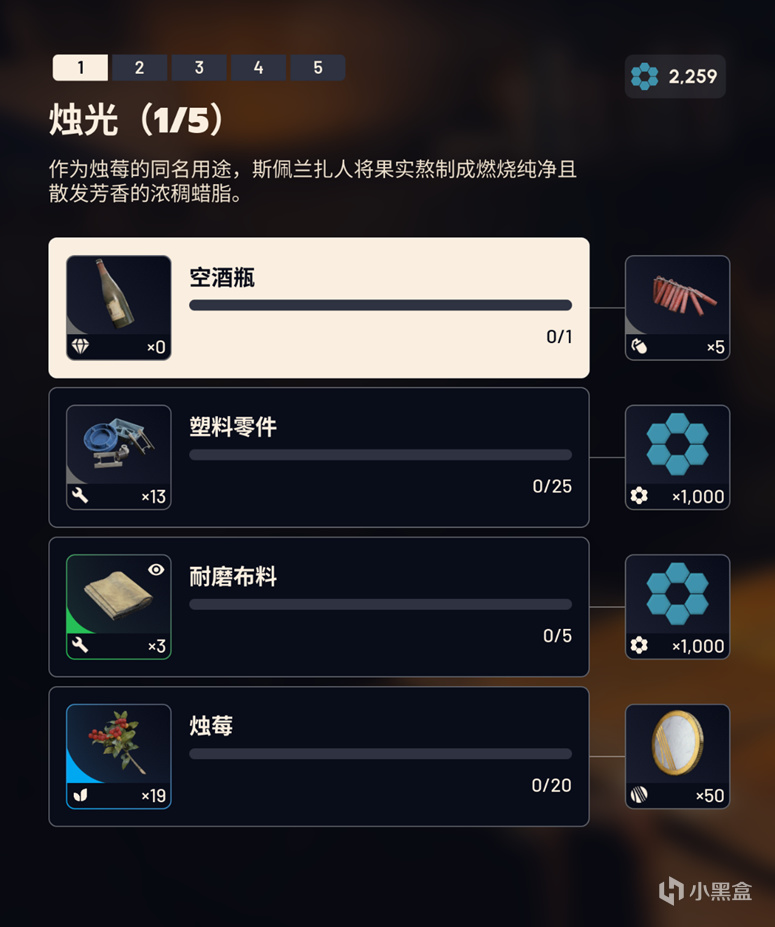775x927 pixels.
Task: Switch to stage tab 2
Action: click(139, 68)
